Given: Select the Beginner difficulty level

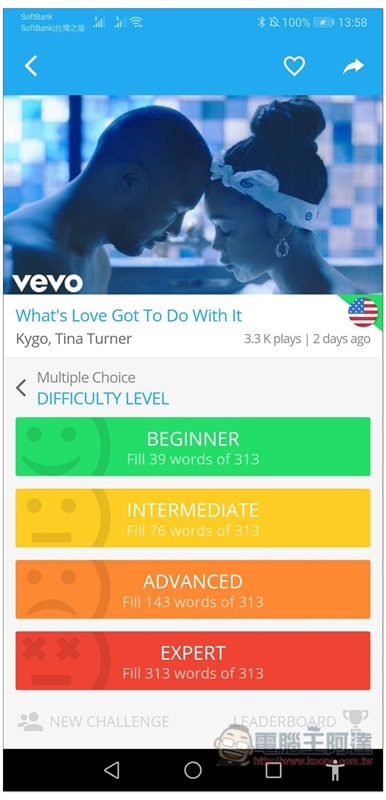Looking at the screenshot, I should tap(193, 446).
